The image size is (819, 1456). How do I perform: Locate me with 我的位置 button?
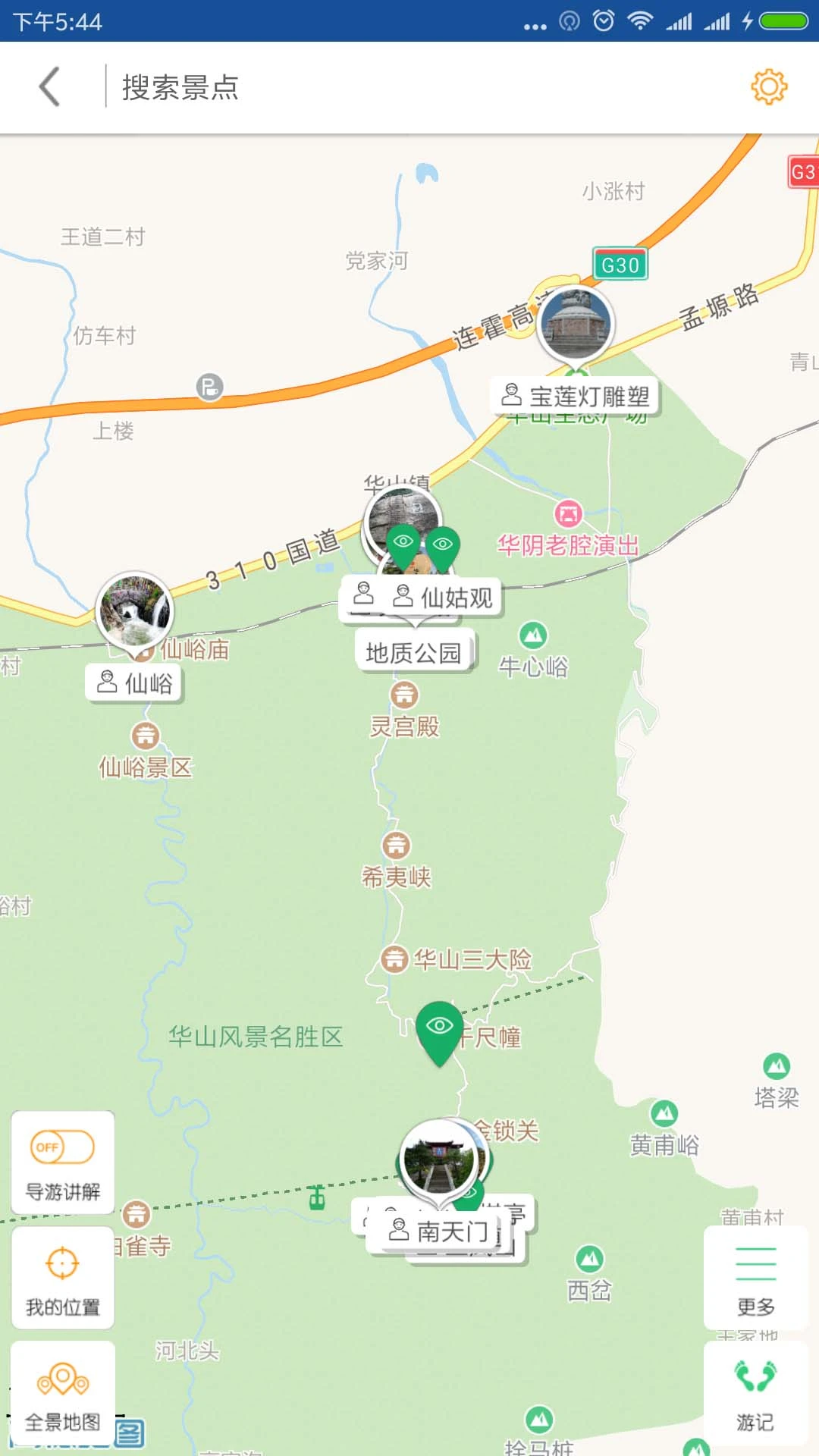62,1278
